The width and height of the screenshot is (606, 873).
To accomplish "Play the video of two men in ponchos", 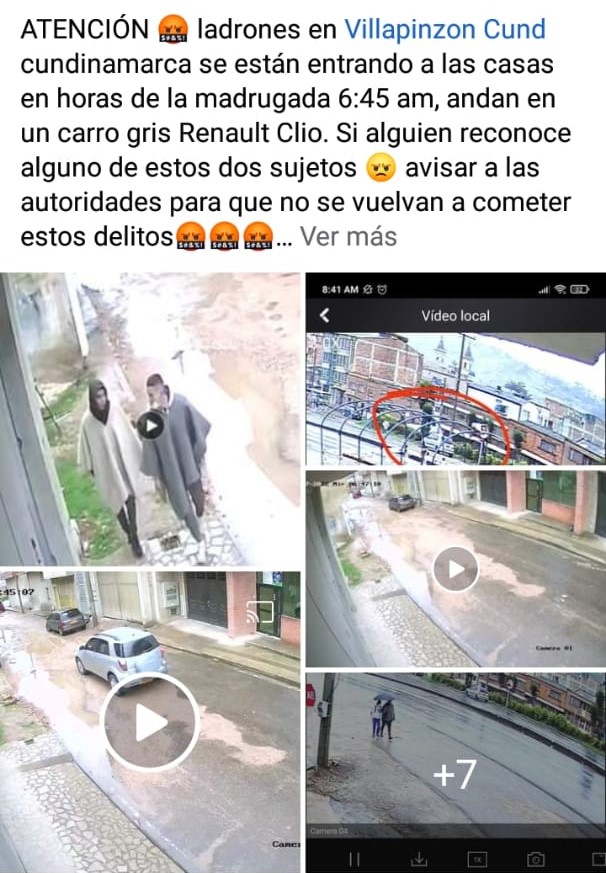I will click(x=150, y=425).
